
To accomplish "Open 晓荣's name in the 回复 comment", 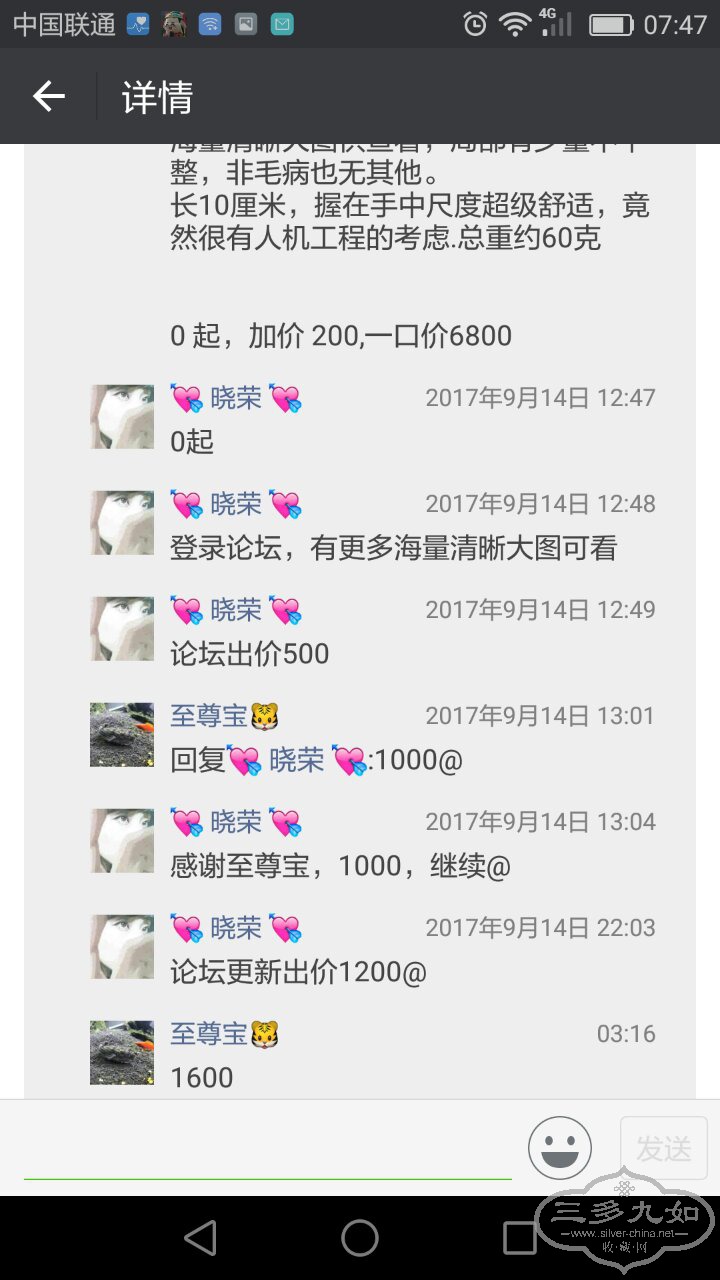I will click(297, 760).
